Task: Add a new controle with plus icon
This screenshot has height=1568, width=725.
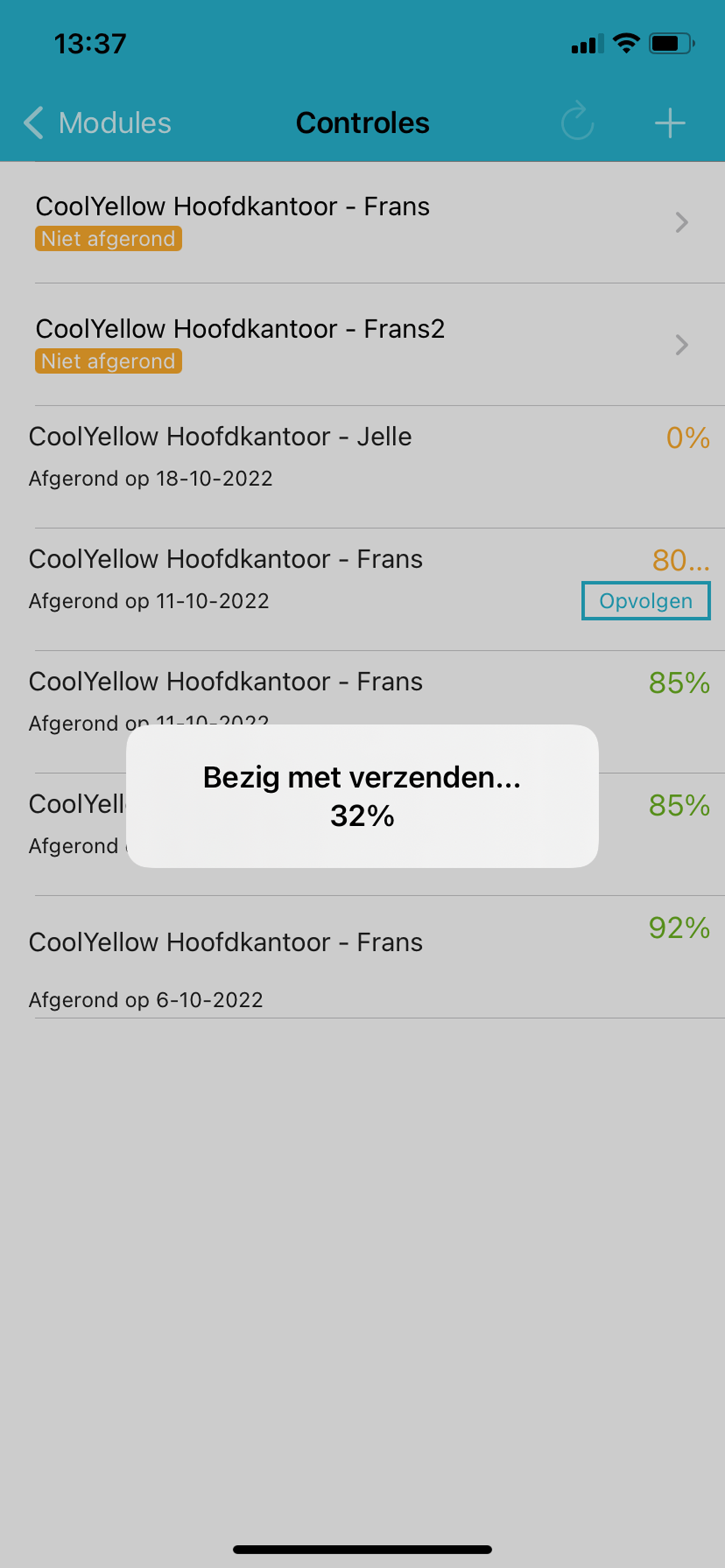Action: coord(670,123)
